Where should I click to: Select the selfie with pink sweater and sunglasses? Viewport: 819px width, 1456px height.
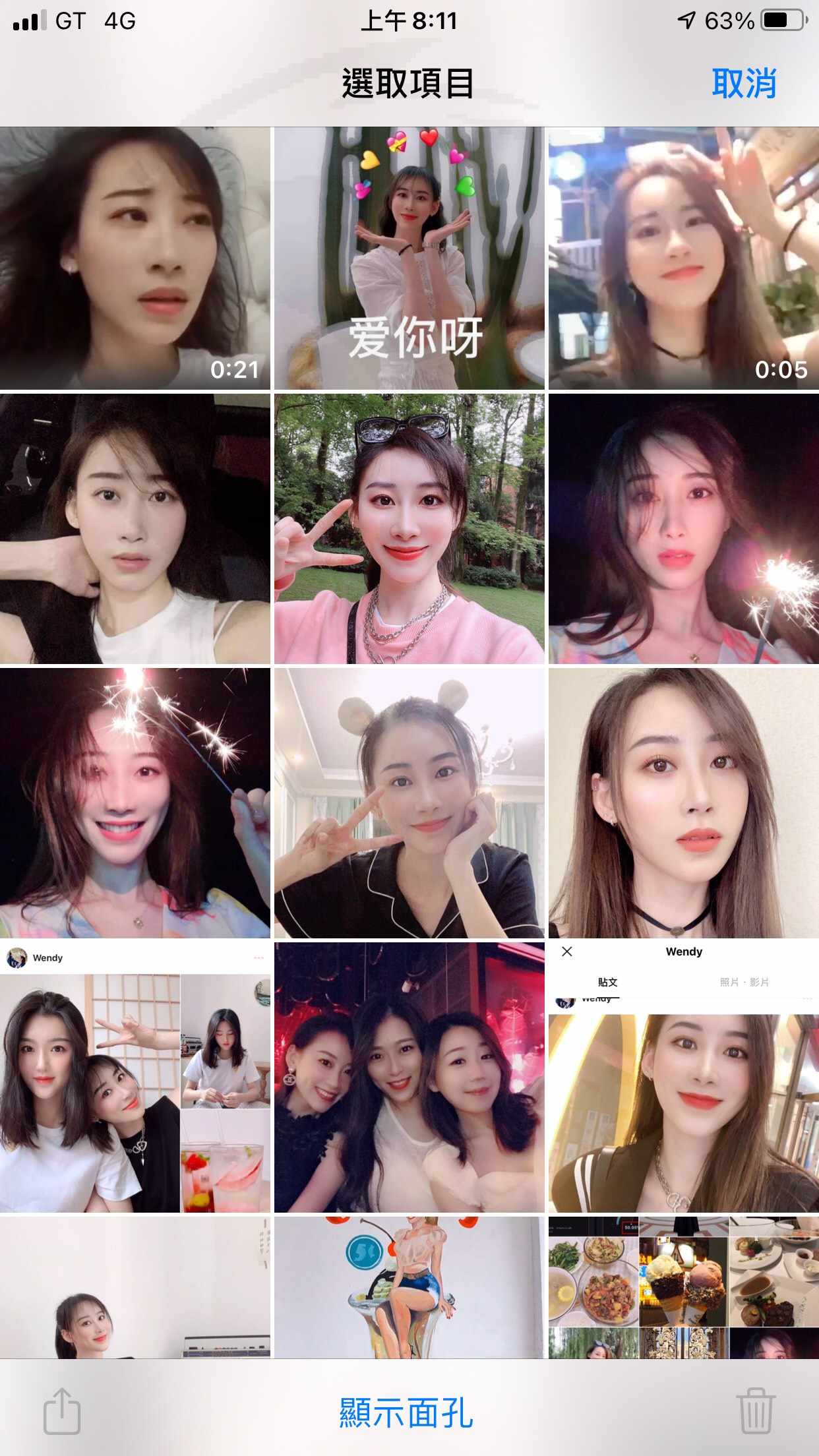click(409, 529)
